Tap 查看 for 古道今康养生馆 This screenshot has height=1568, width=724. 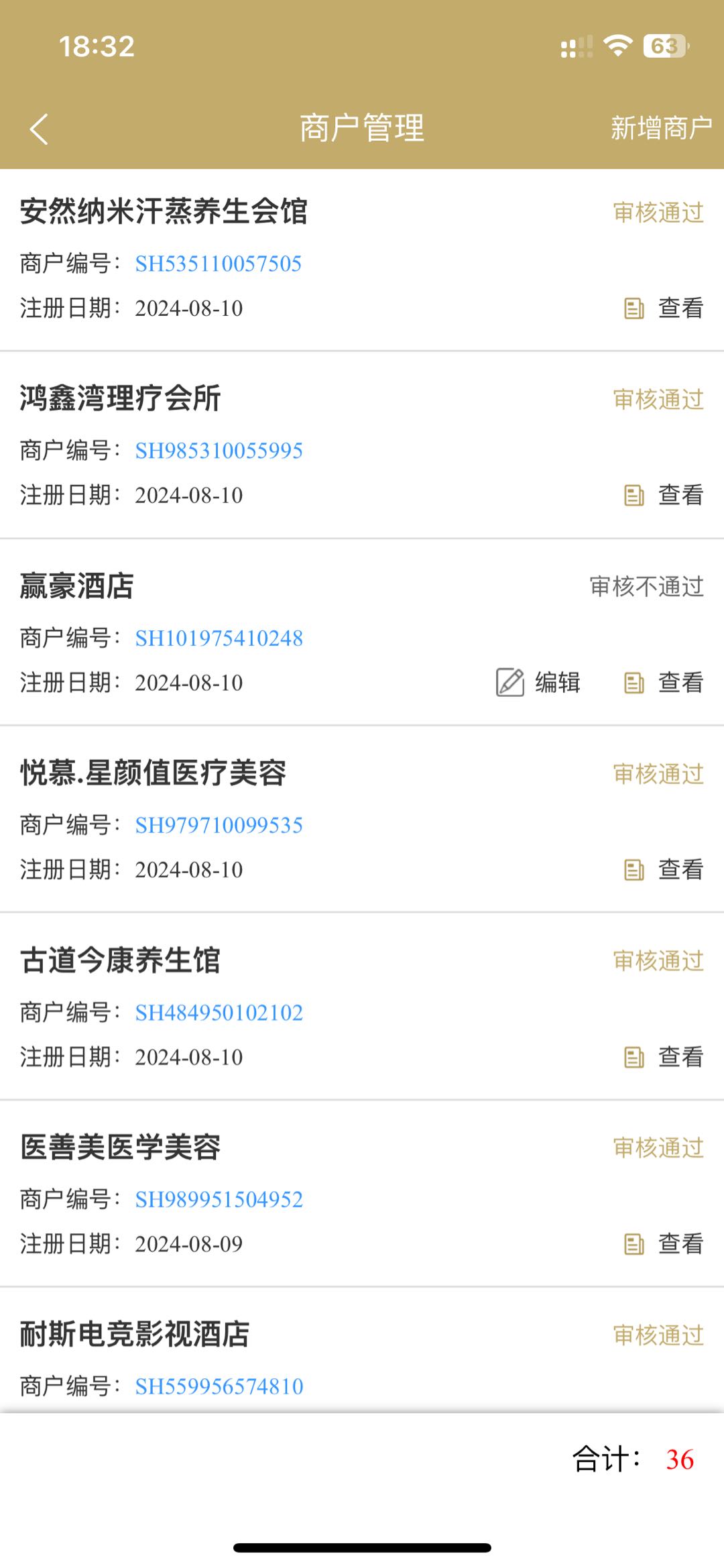(x=664, y=1057)
